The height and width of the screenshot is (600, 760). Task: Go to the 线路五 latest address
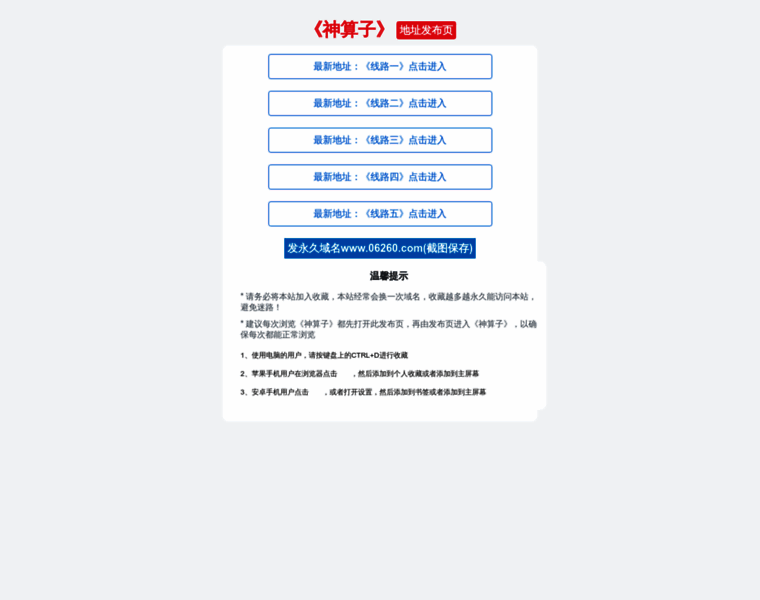coord(380,214)
